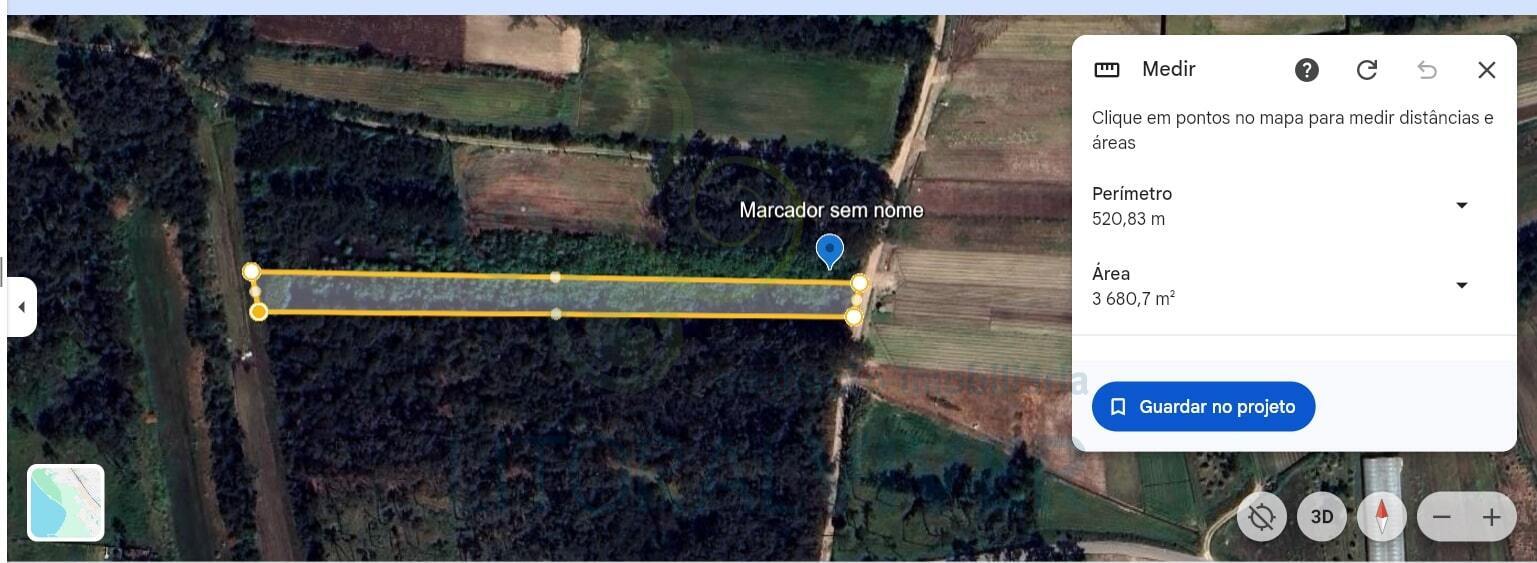Open the measurement help icon
Viewport: 1537px width, 563px height.
[x=1306, y=70]
